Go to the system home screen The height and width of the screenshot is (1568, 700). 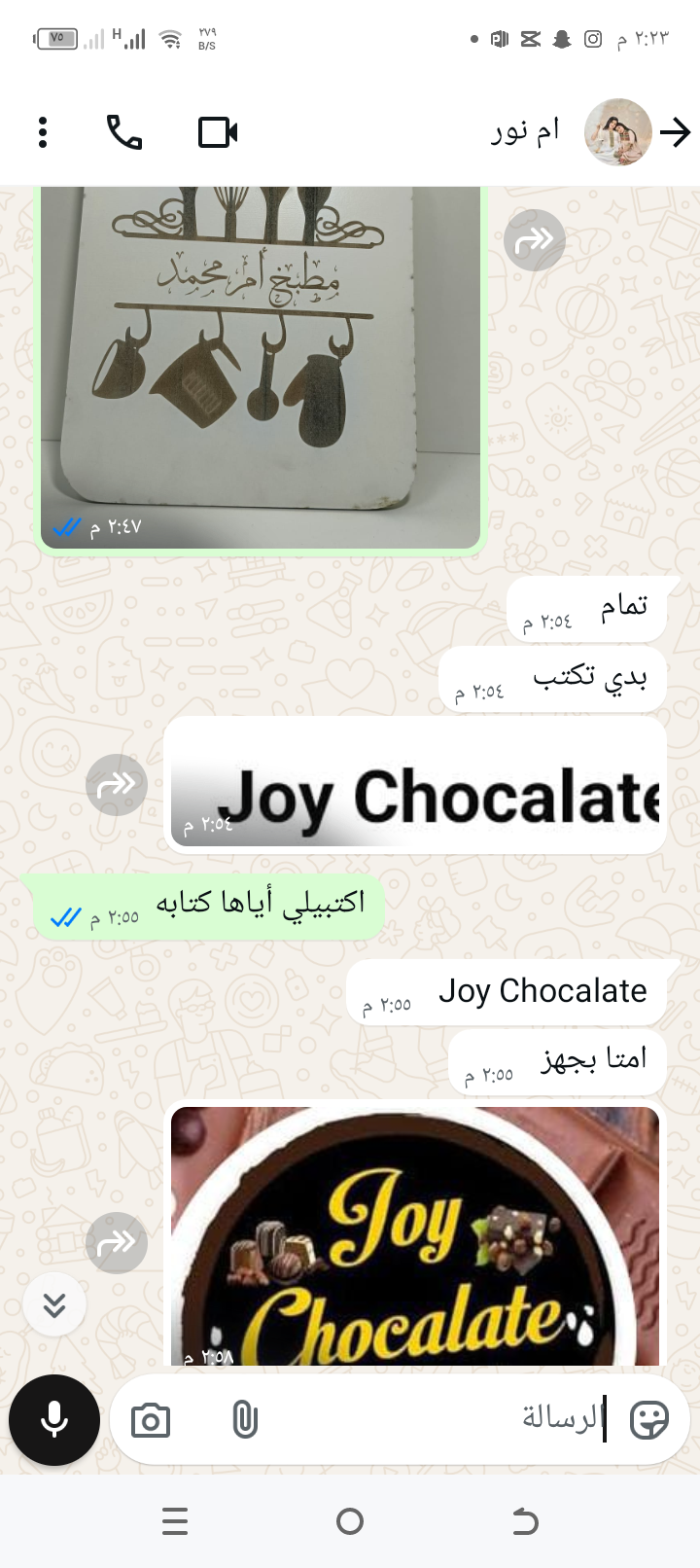(x=350, y=1521)
